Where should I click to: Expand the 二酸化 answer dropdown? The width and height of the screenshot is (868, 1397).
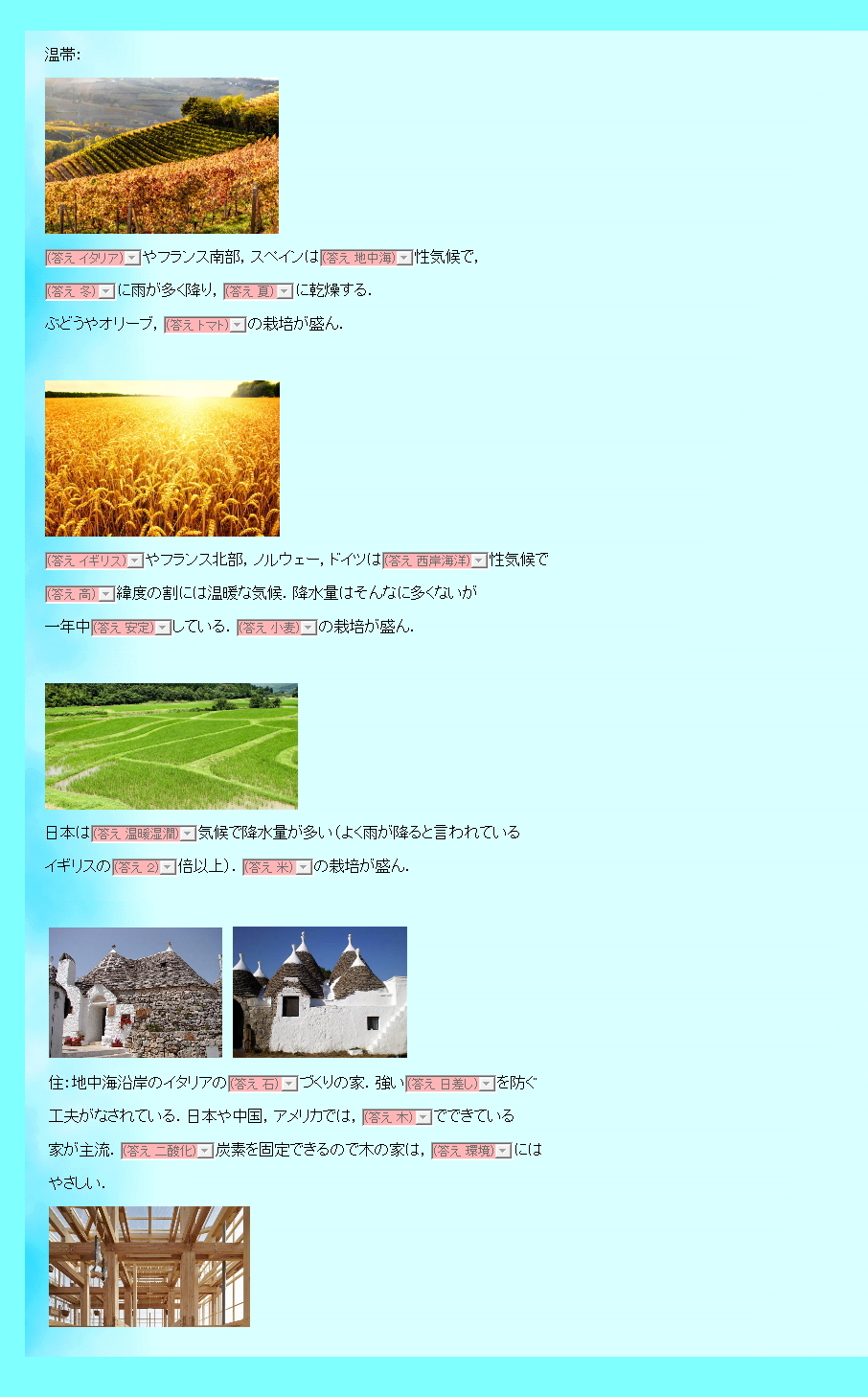click(x=167, y=1151)
